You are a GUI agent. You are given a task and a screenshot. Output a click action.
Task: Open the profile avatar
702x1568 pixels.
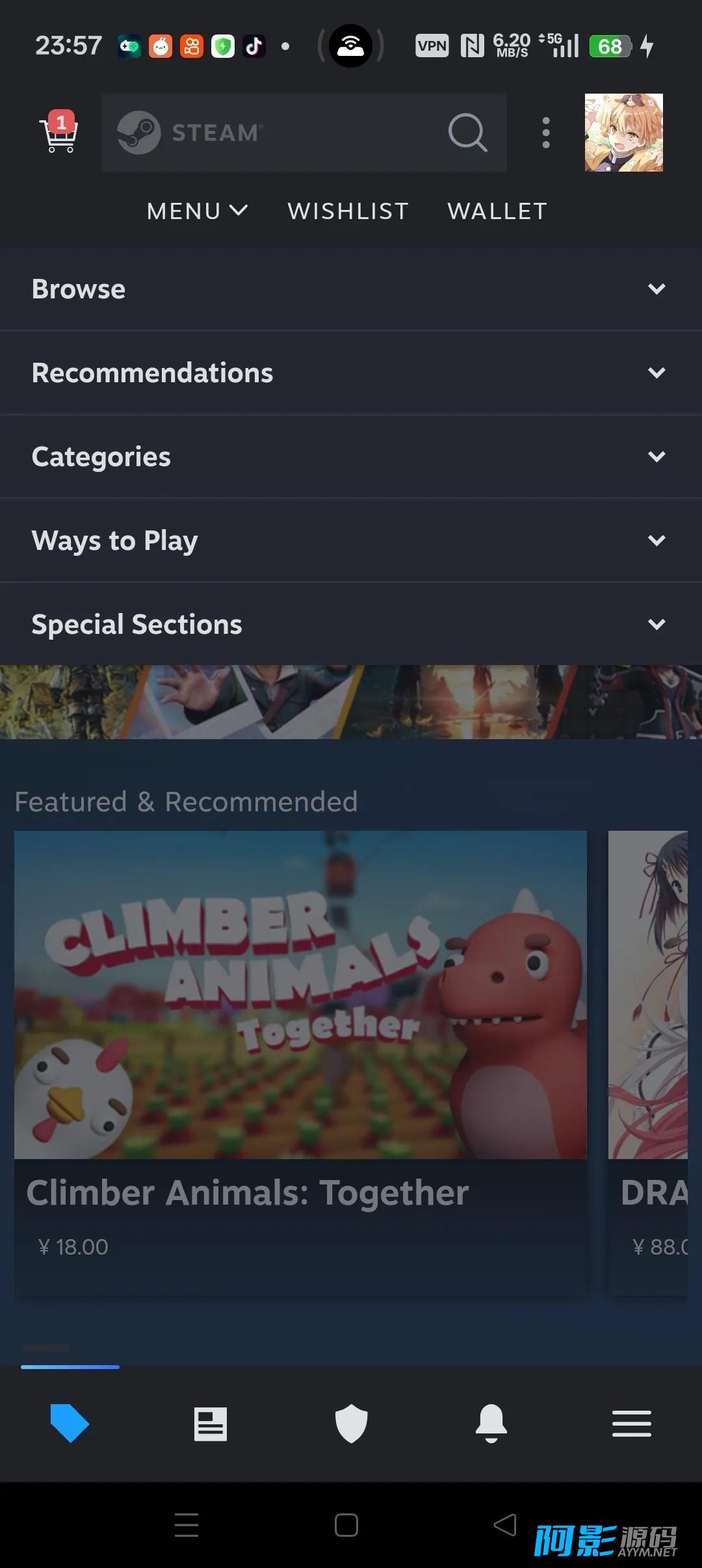(x=623, y=133)
